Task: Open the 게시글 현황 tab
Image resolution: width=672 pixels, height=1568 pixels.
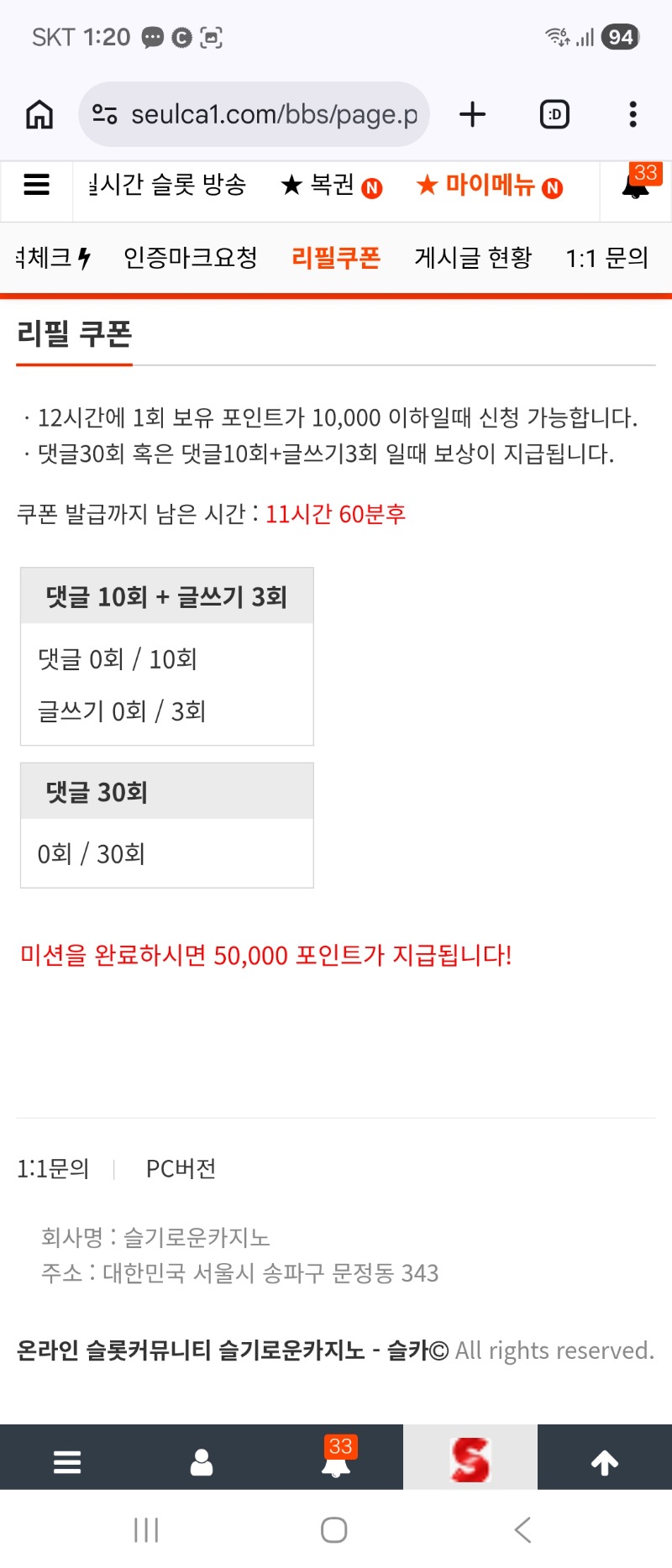Action: point(473,258)
